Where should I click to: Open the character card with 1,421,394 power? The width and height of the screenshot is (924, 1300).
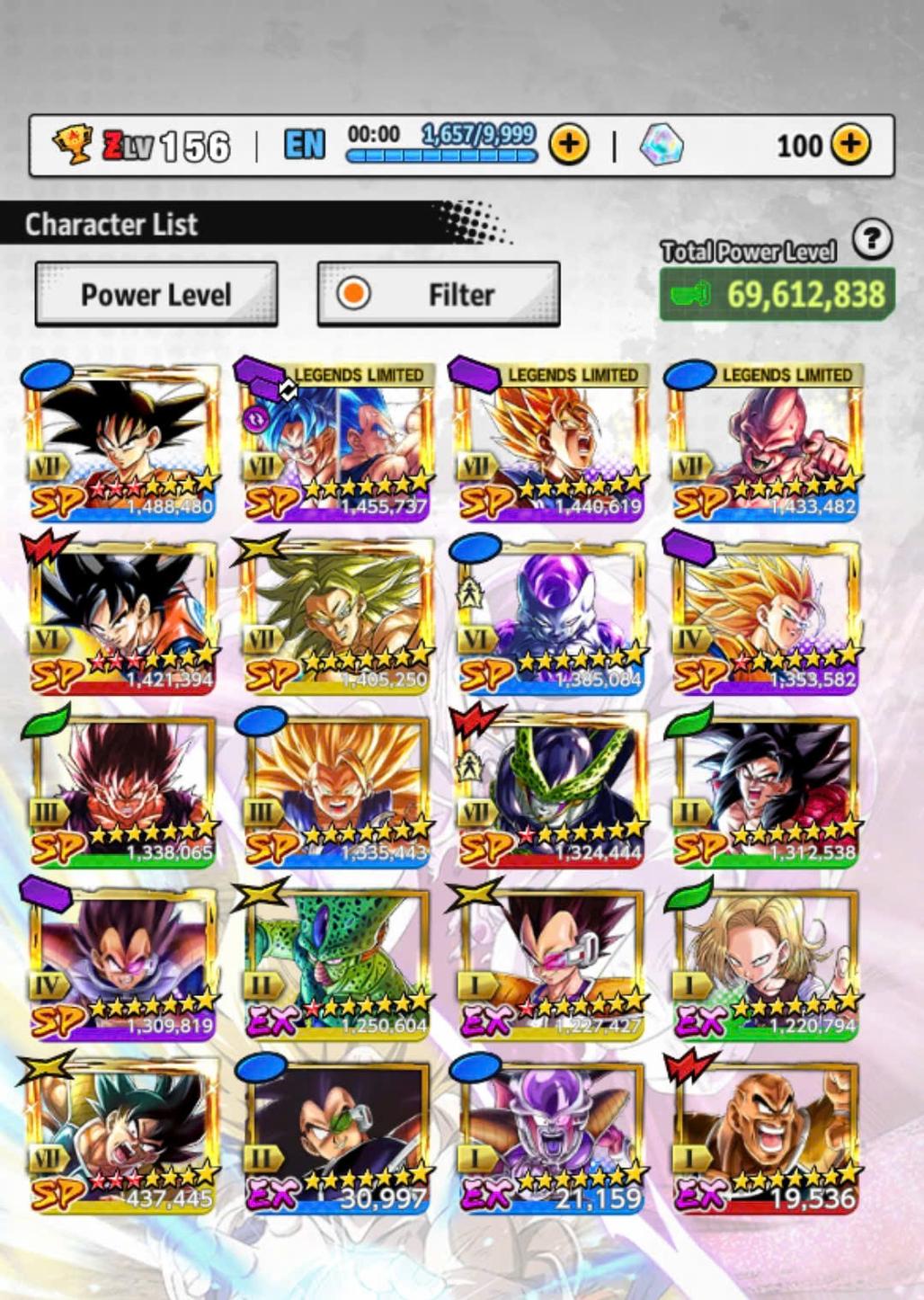[x=122, y=616]
